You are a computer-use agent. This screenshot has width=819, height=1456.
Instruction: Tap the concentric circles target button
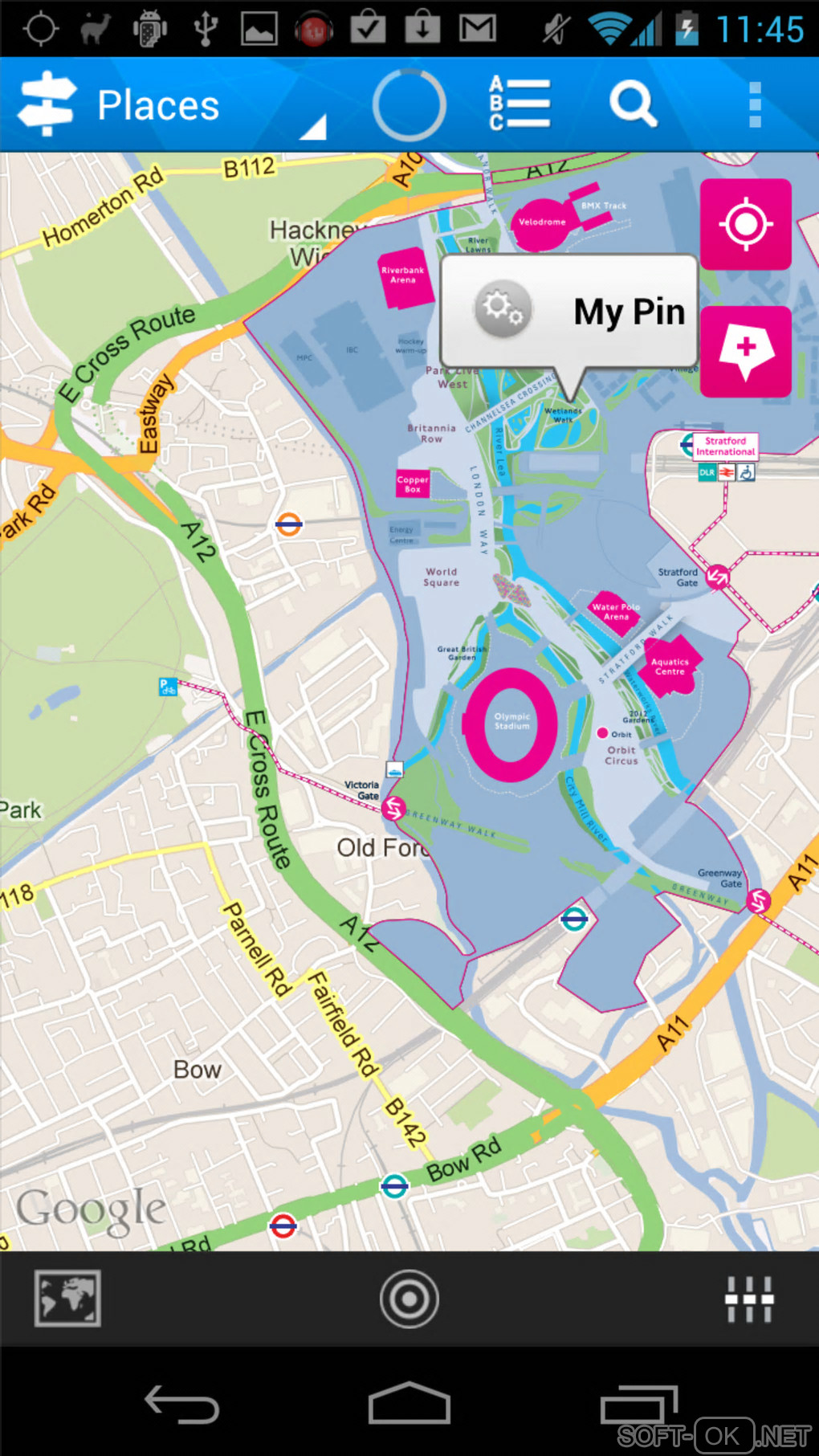point(409,1298)
